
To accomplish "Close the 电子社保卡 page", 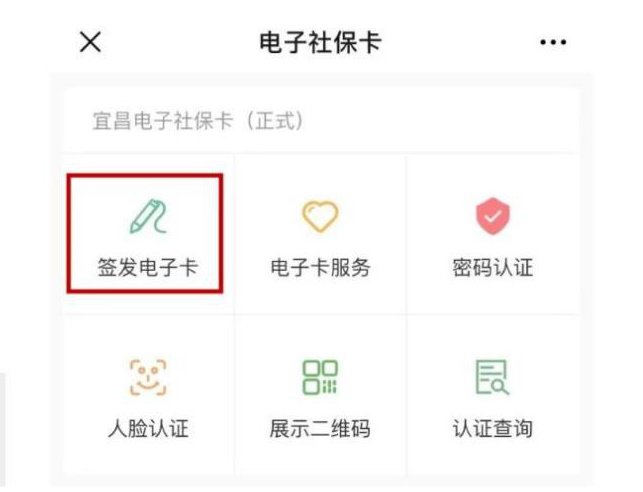I will (x=90, y=43).
